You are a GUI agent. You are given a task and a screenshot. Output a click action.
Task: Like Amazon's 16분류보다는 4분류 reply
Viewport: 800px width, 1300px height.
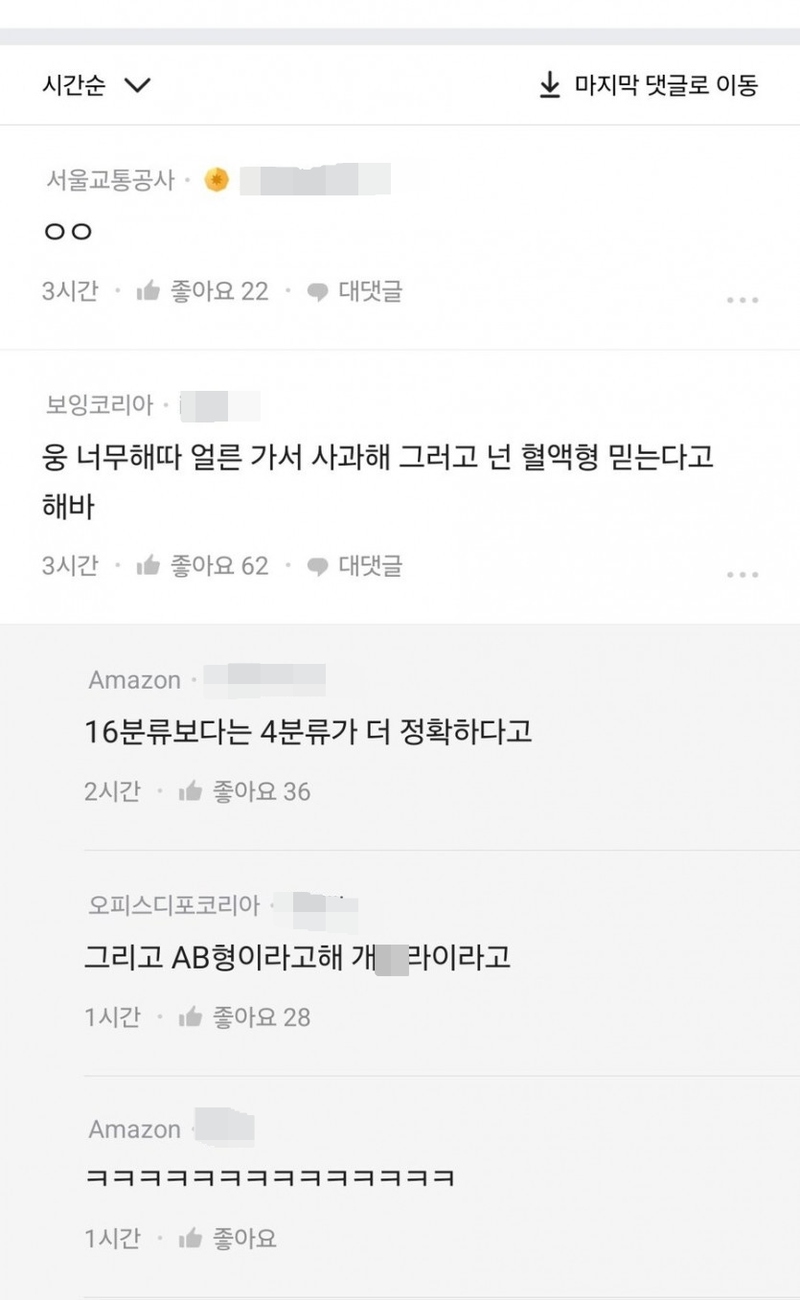[x=246, y=792]
